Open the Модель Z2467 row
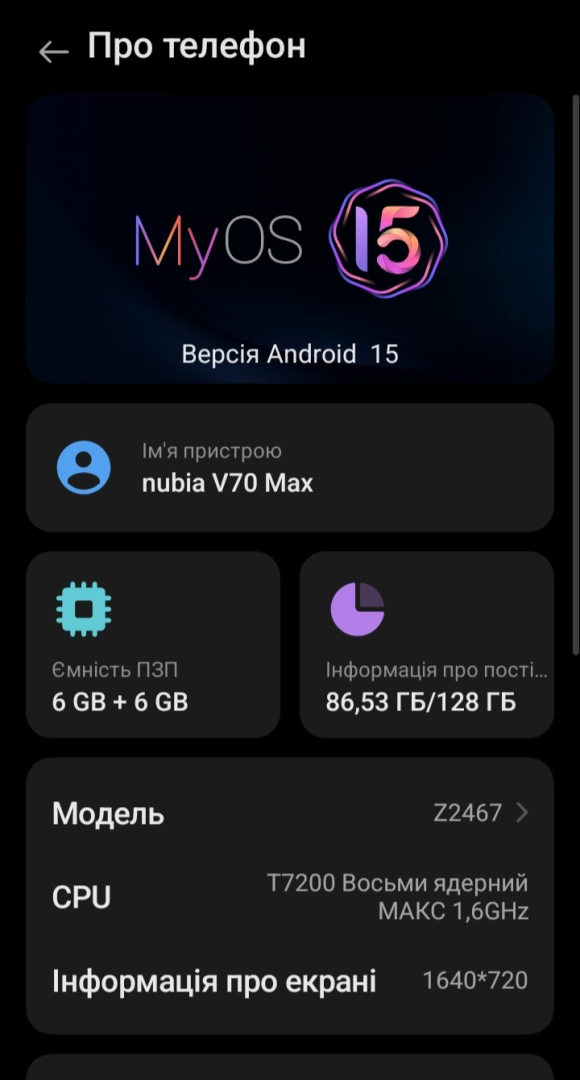The image size is (580, 1080). (290, 813)
